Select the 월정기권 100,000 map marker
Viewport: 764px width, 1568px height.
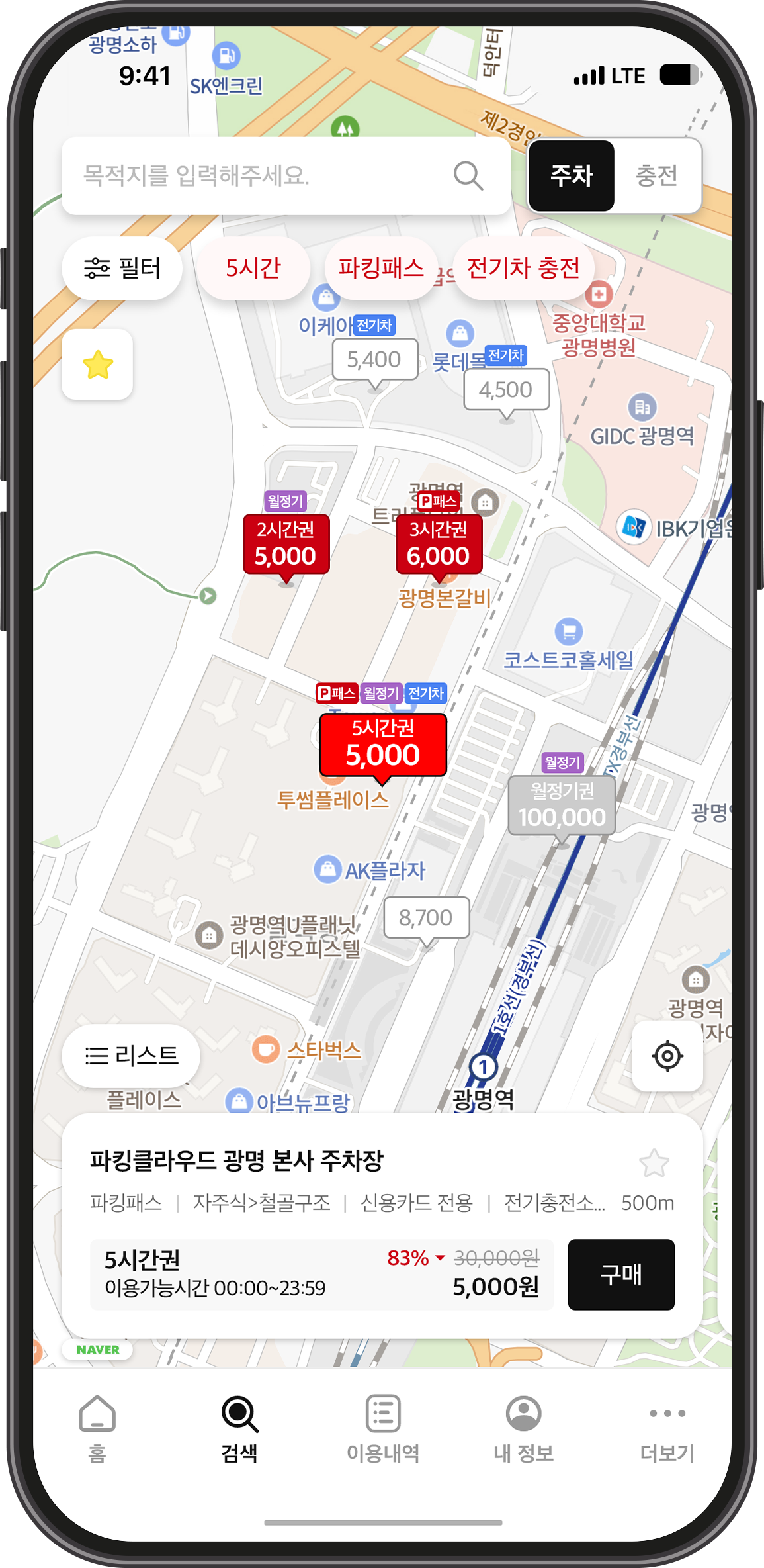[x=562, y=805]
